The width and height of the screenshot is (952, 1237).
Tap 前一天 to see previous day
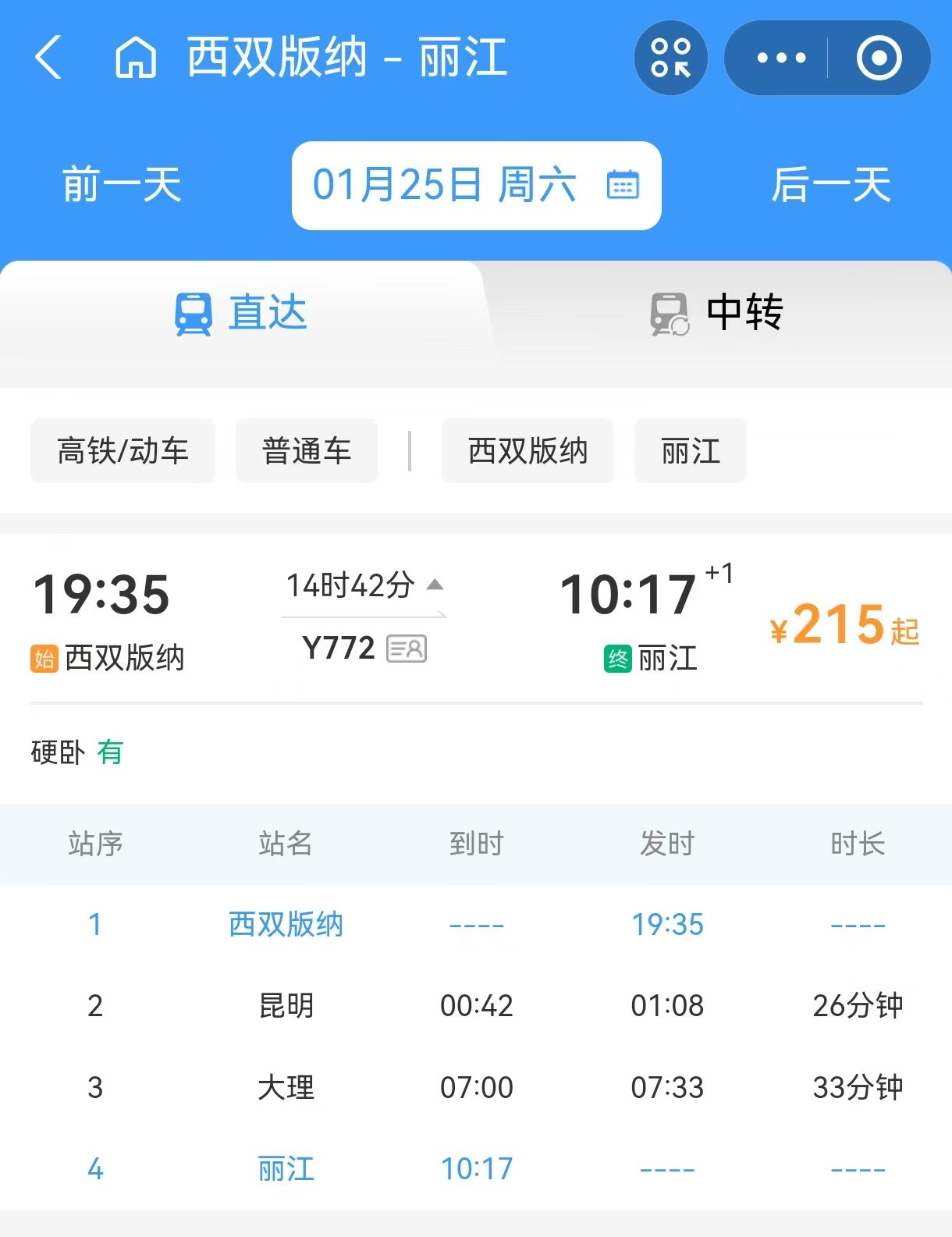coord(121,186)
